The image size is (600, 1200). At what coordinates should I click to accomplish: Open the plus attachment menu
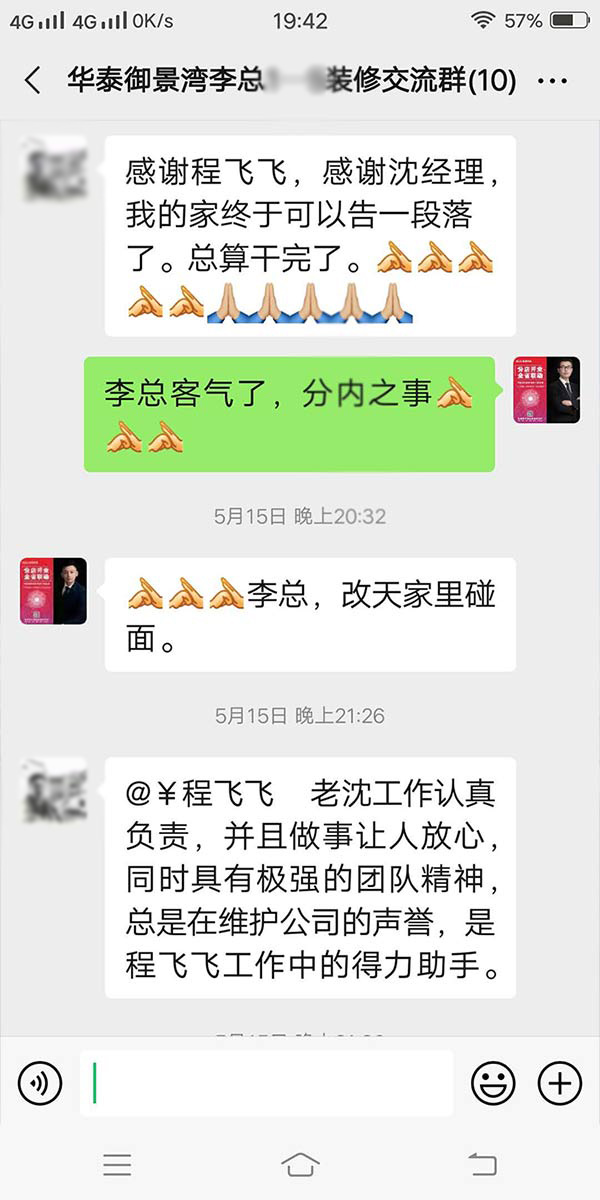coord(560,1083)
